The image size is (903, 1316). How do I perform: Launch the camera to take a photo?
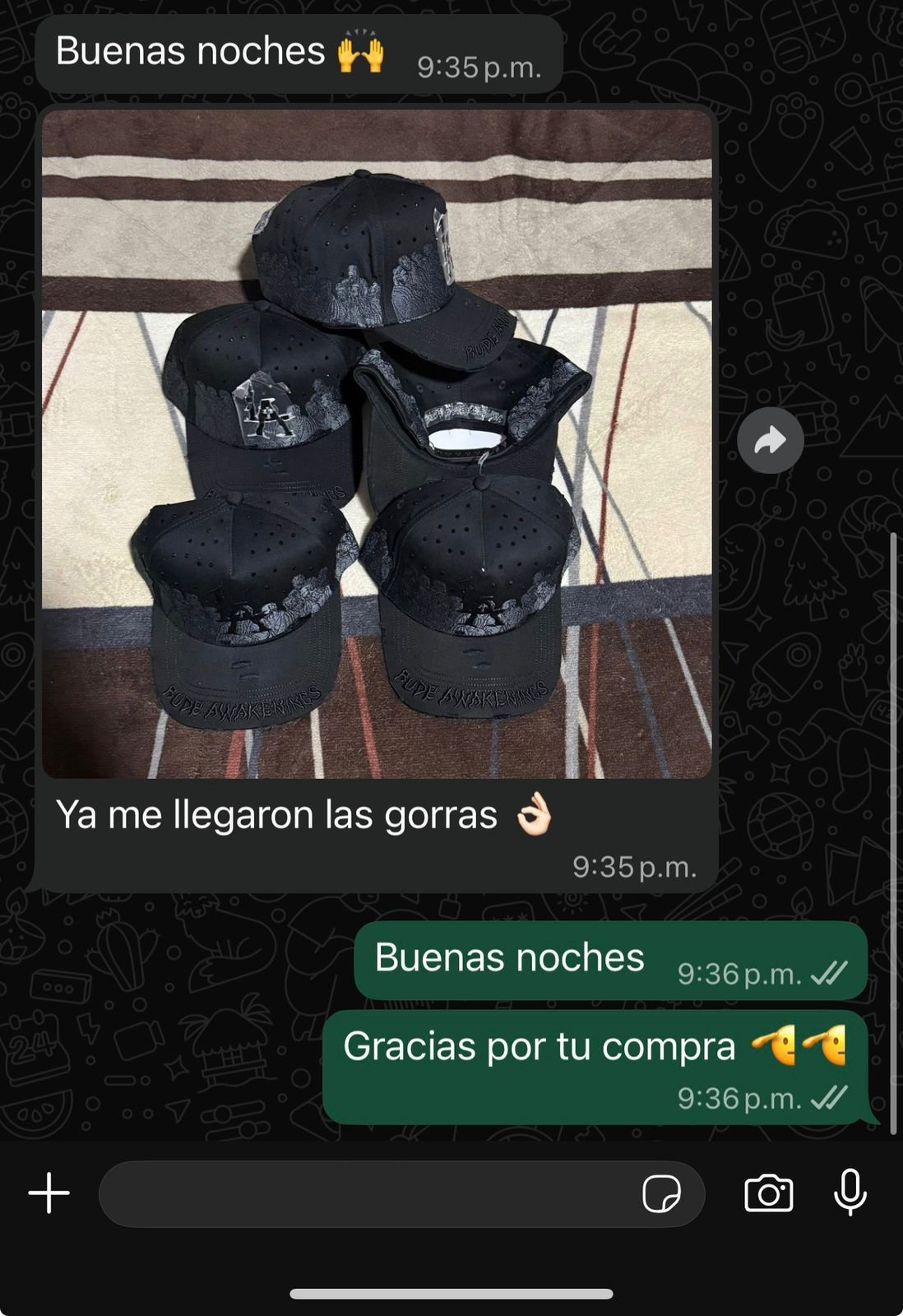768,1193
